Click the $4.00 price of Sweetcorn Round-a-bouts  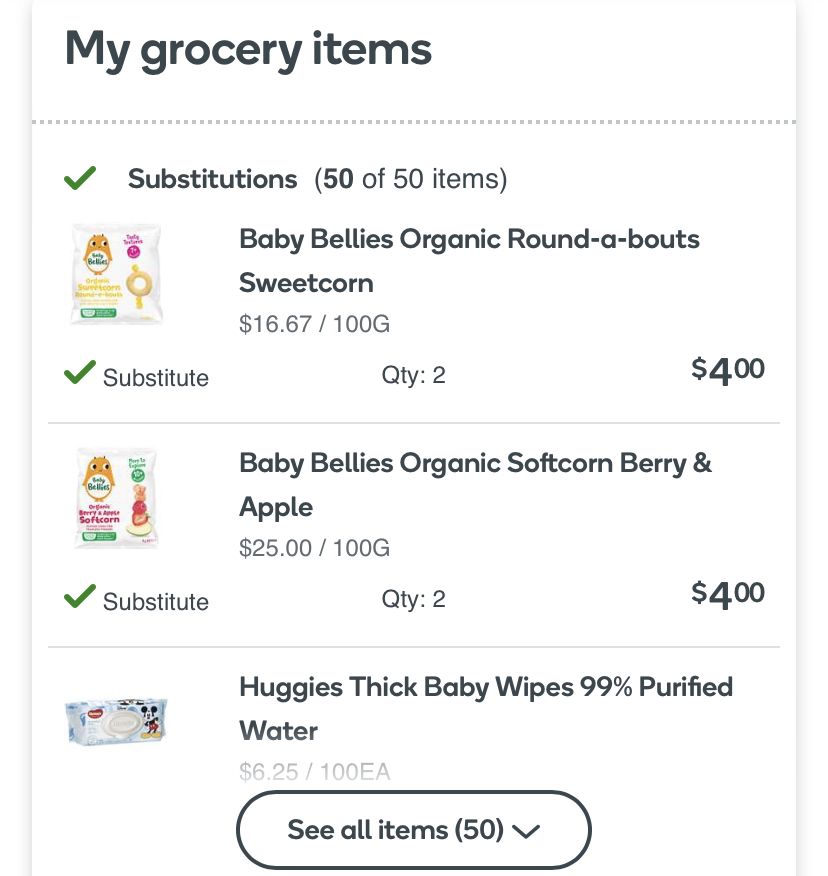(x=727, y=369)
